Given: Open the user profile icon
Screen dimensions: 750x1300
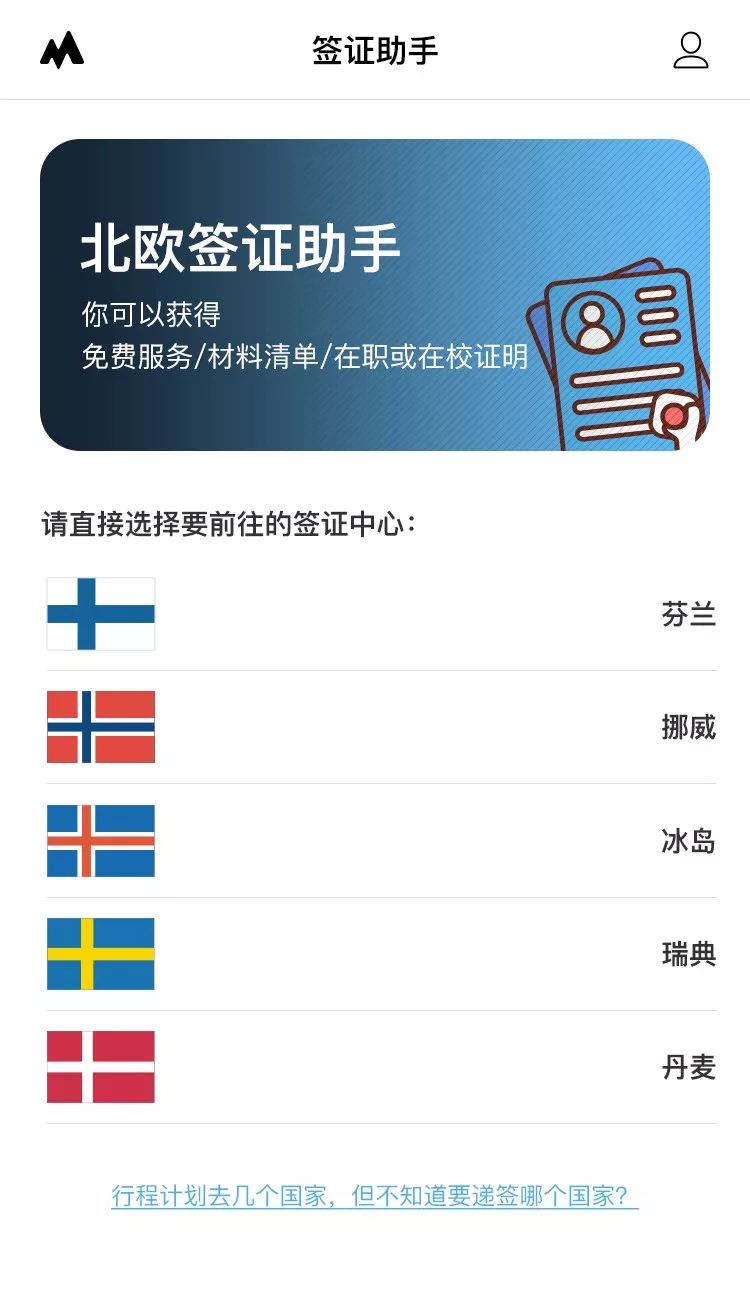Looking at the screenshot, I should [x=691, y=51].
